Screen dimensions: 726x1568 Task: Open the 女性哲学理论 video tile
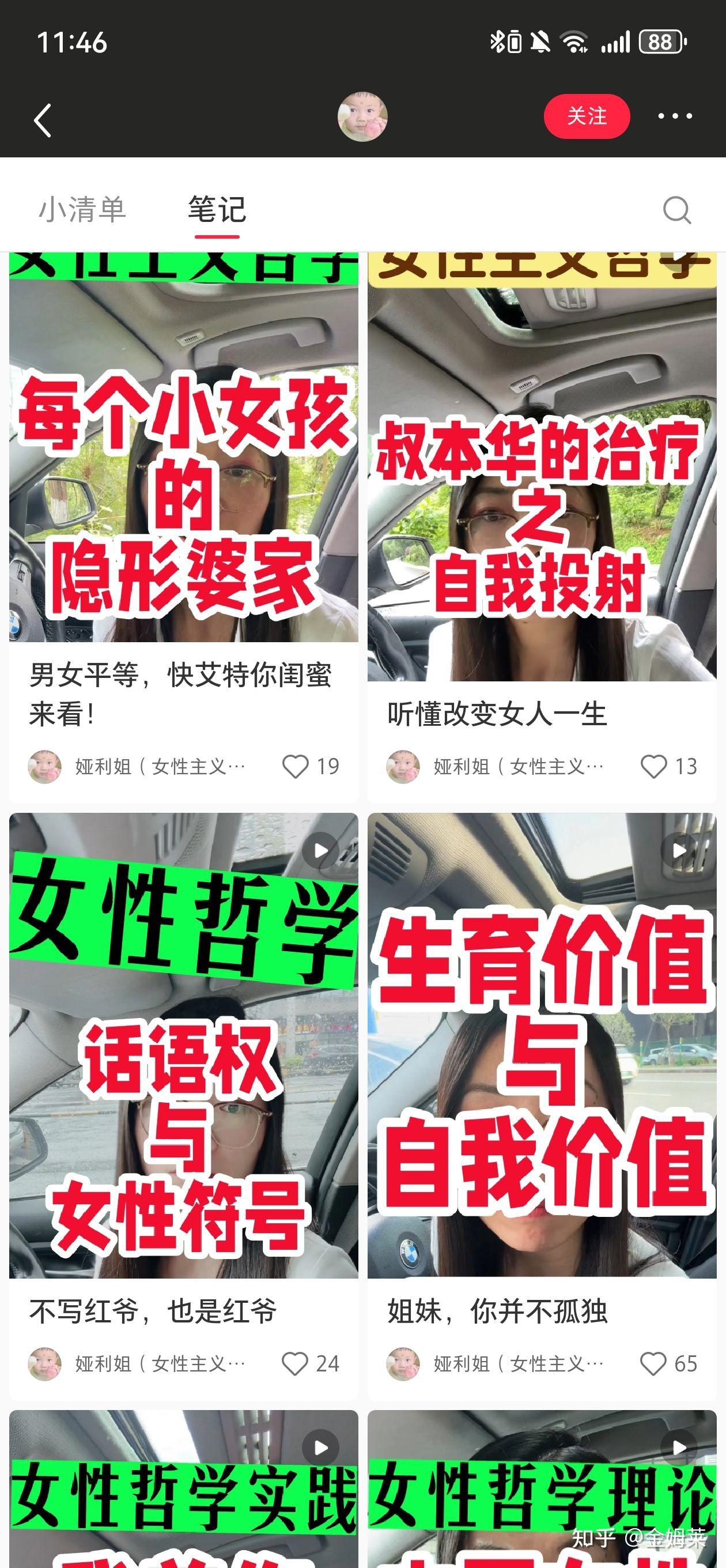(x=542, y=1489)
